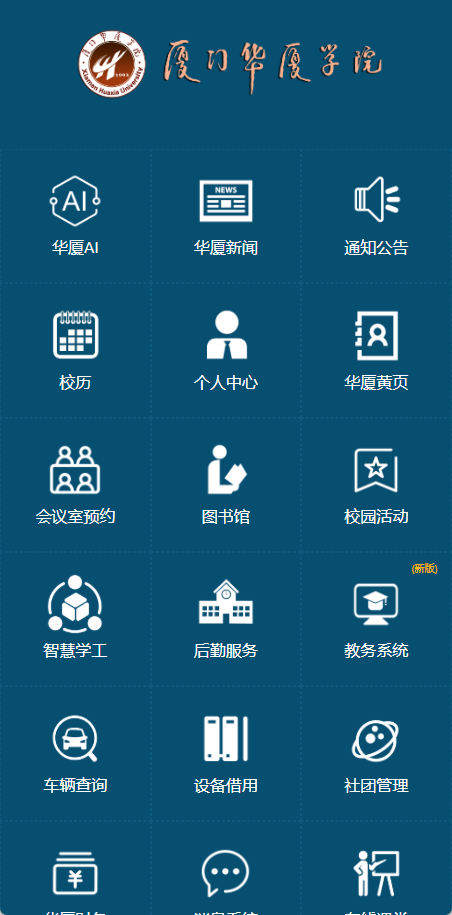Open 华厦新闻 news section
The width and height of the screenshot is (452, 915).
[x=226, y=216]
